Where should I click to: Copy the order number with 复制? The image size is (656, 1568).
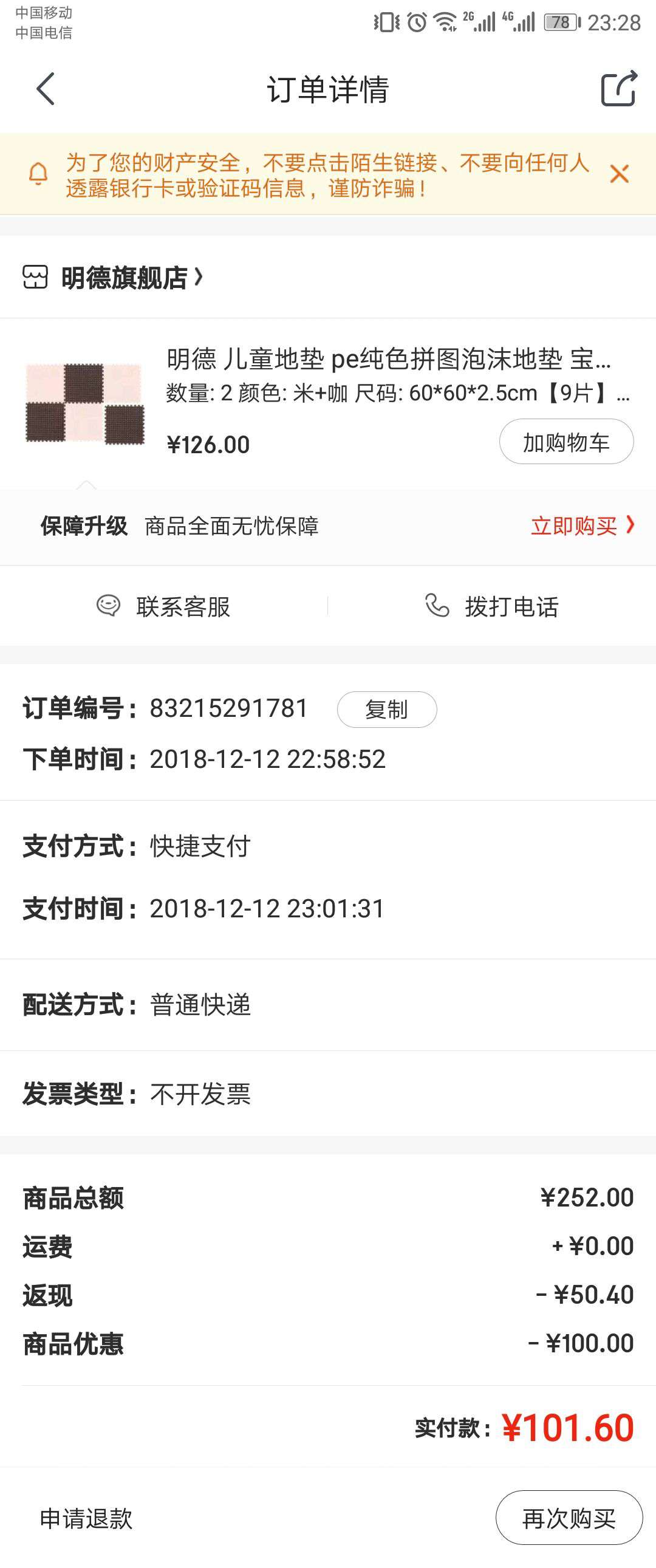(x=386, y=710)
